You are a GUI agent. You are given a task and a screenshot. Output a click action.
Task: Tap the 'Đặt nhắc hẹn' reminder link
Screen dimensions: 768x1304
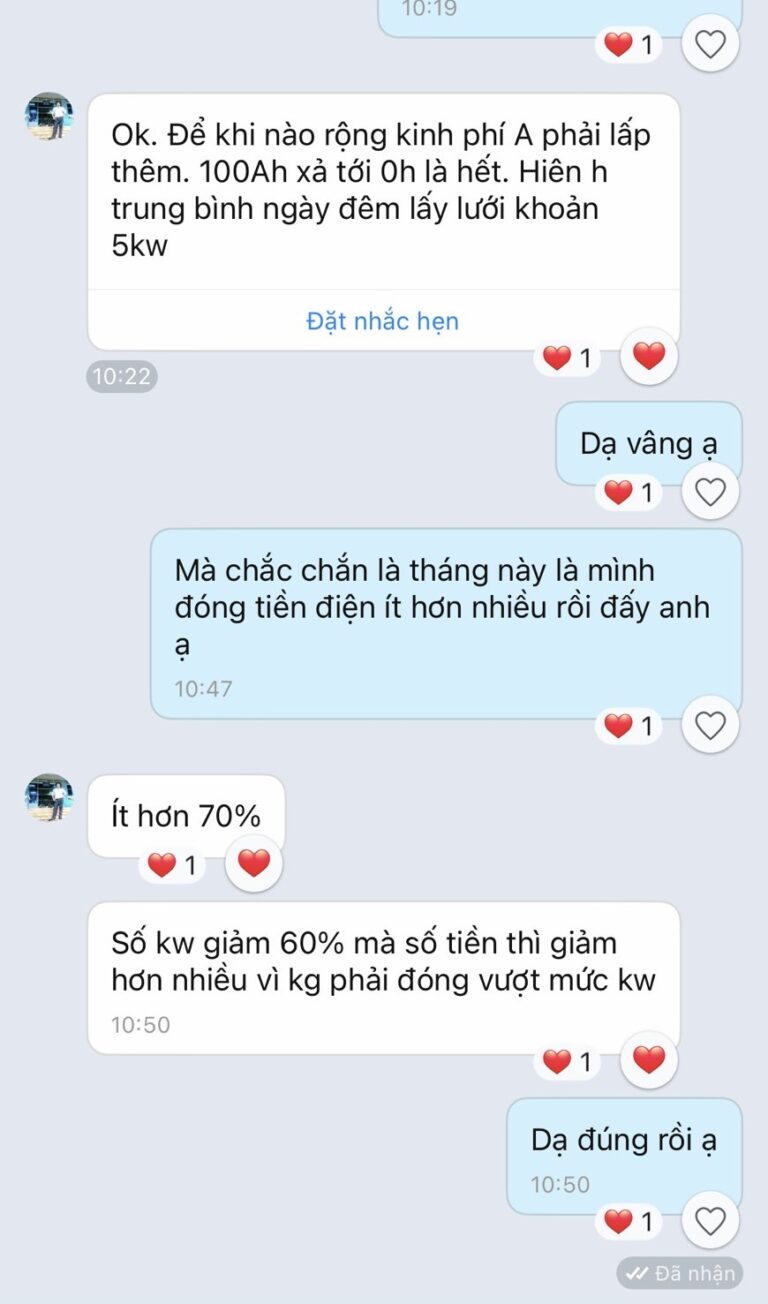pyautogui.click(x=381, y=320)
